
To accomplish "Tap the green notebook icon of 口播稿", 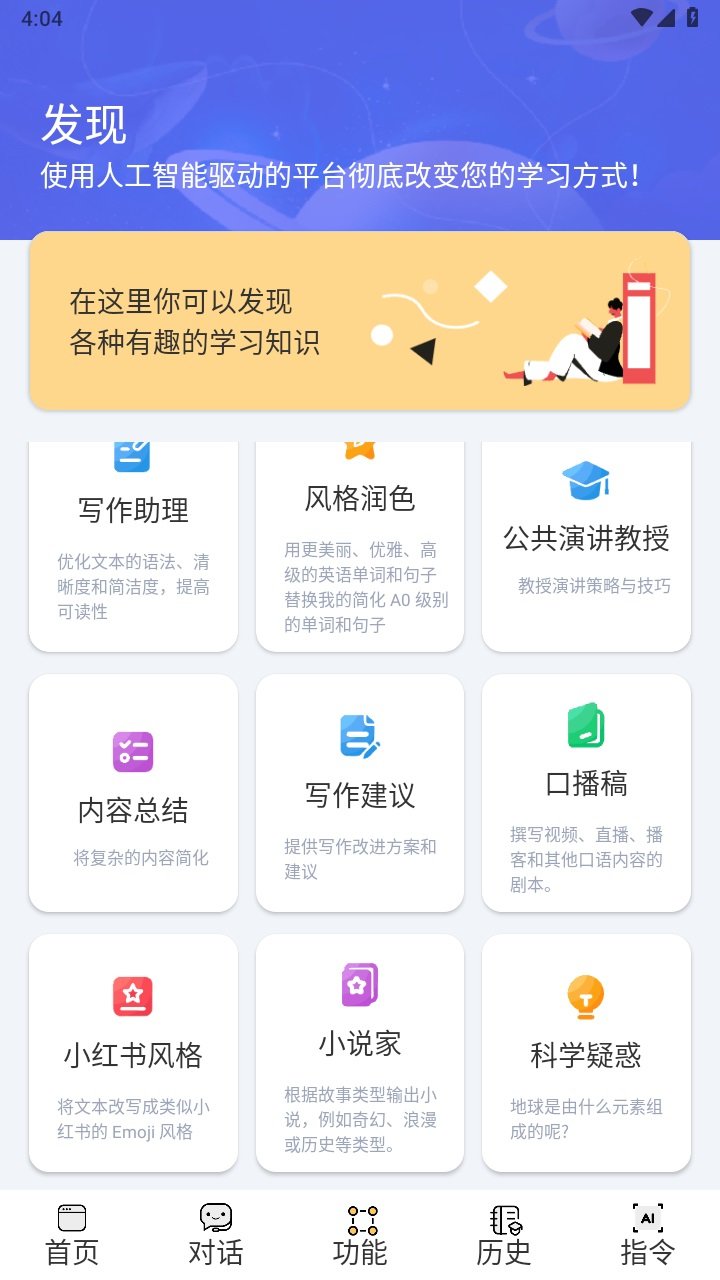I will click(x=585, y=726).
